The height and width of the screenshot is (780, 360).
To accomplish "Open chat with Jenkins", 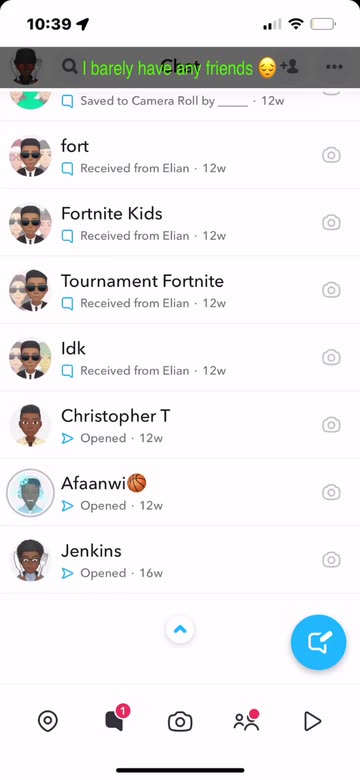I will (x=180, y=560).
